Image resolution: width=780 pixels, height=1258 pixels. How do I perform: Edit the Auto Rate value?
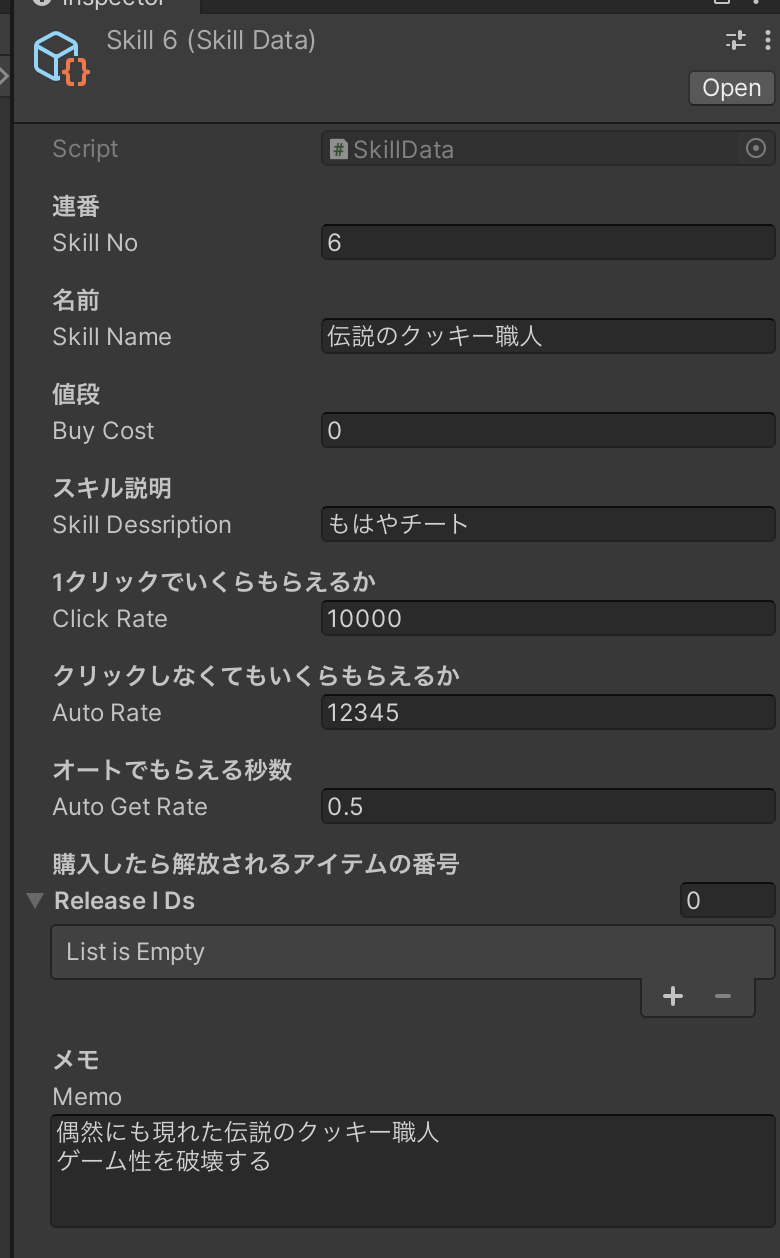click(x=547, y=713)
